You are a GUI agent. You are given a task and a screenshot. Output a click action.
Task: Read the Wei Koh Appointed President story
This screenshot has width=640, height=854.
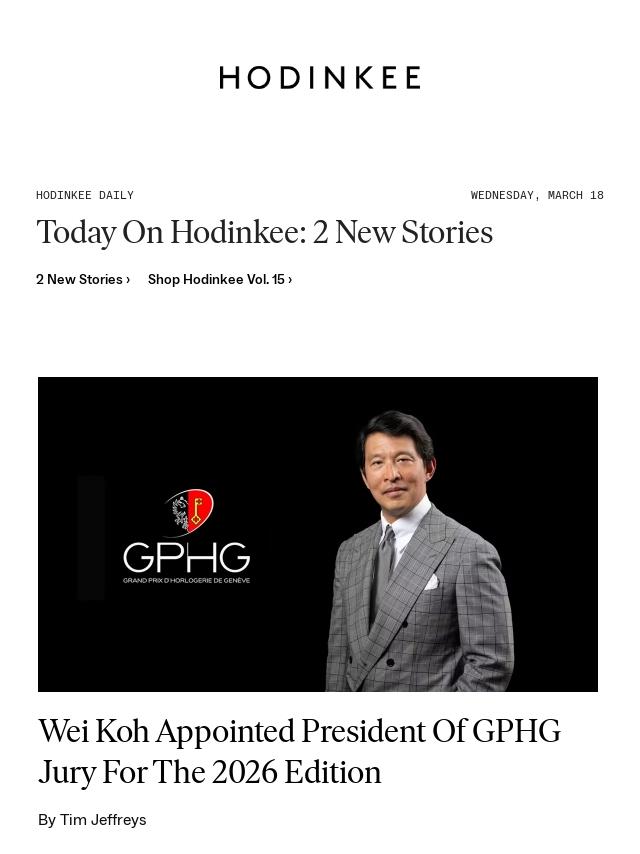(x=299, y=751)
